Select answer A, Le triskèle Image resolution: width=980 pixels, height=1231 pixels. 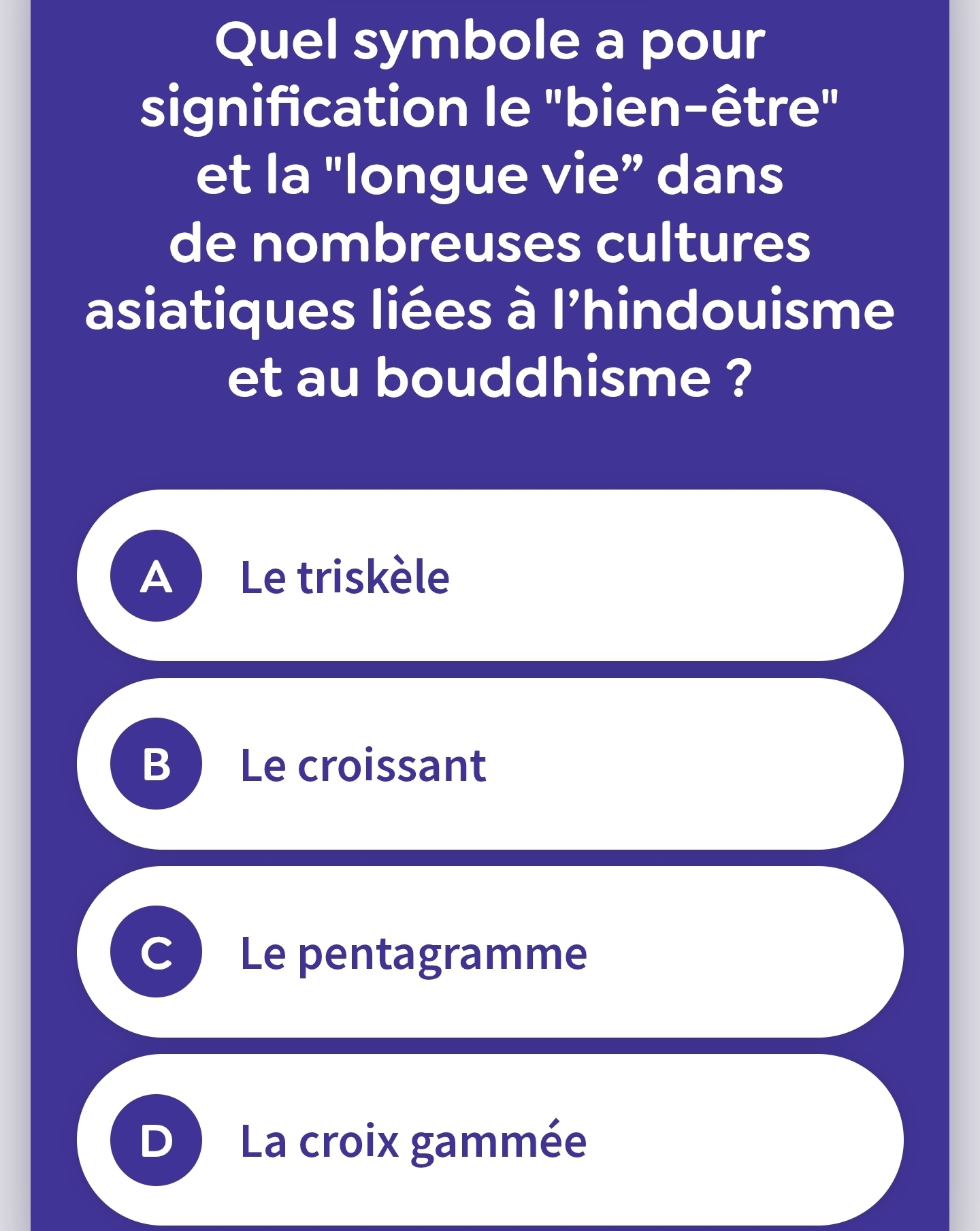490,576
